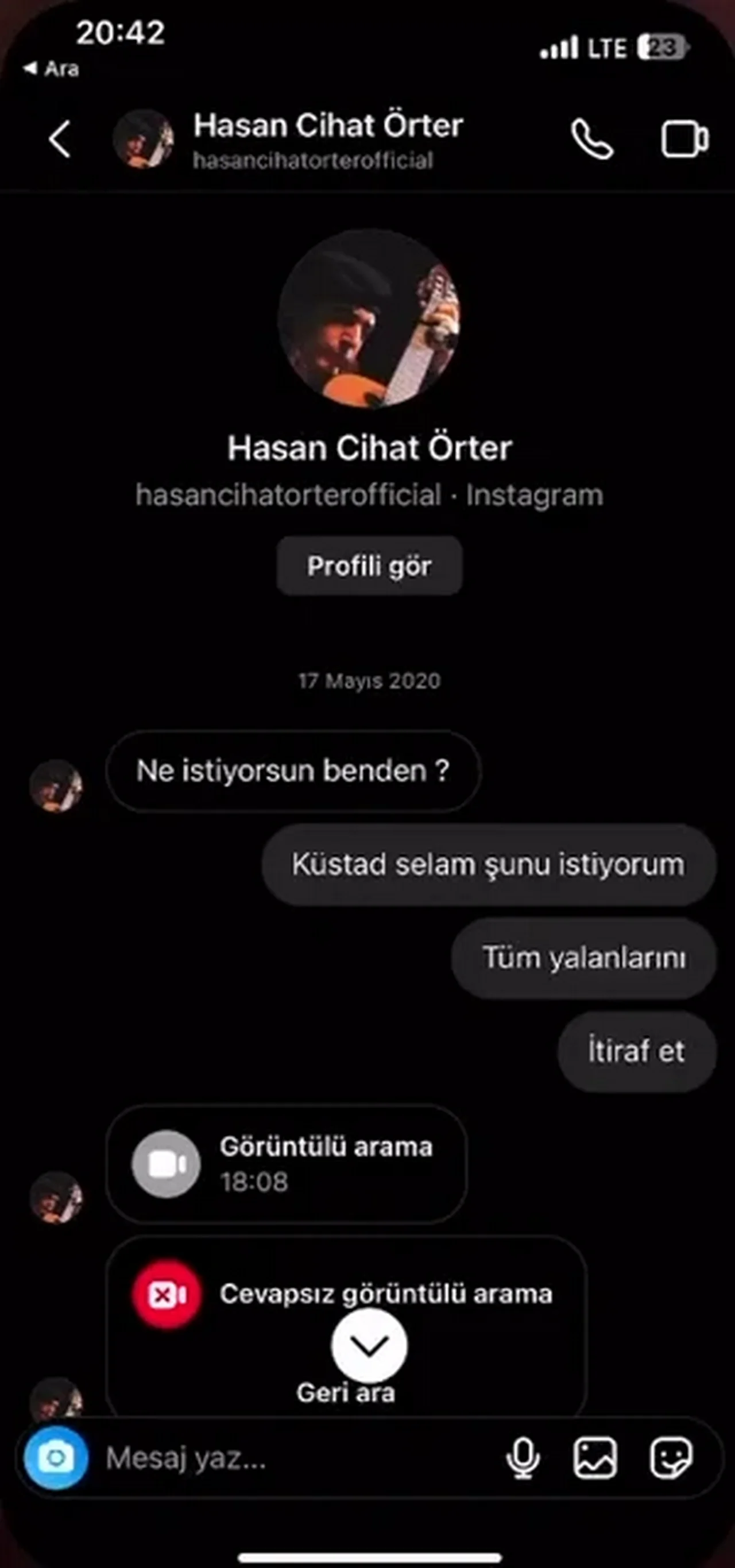735x1568 pixels.
Task: Jump to latest messages with down arrow
Action: pos(369,1346)
